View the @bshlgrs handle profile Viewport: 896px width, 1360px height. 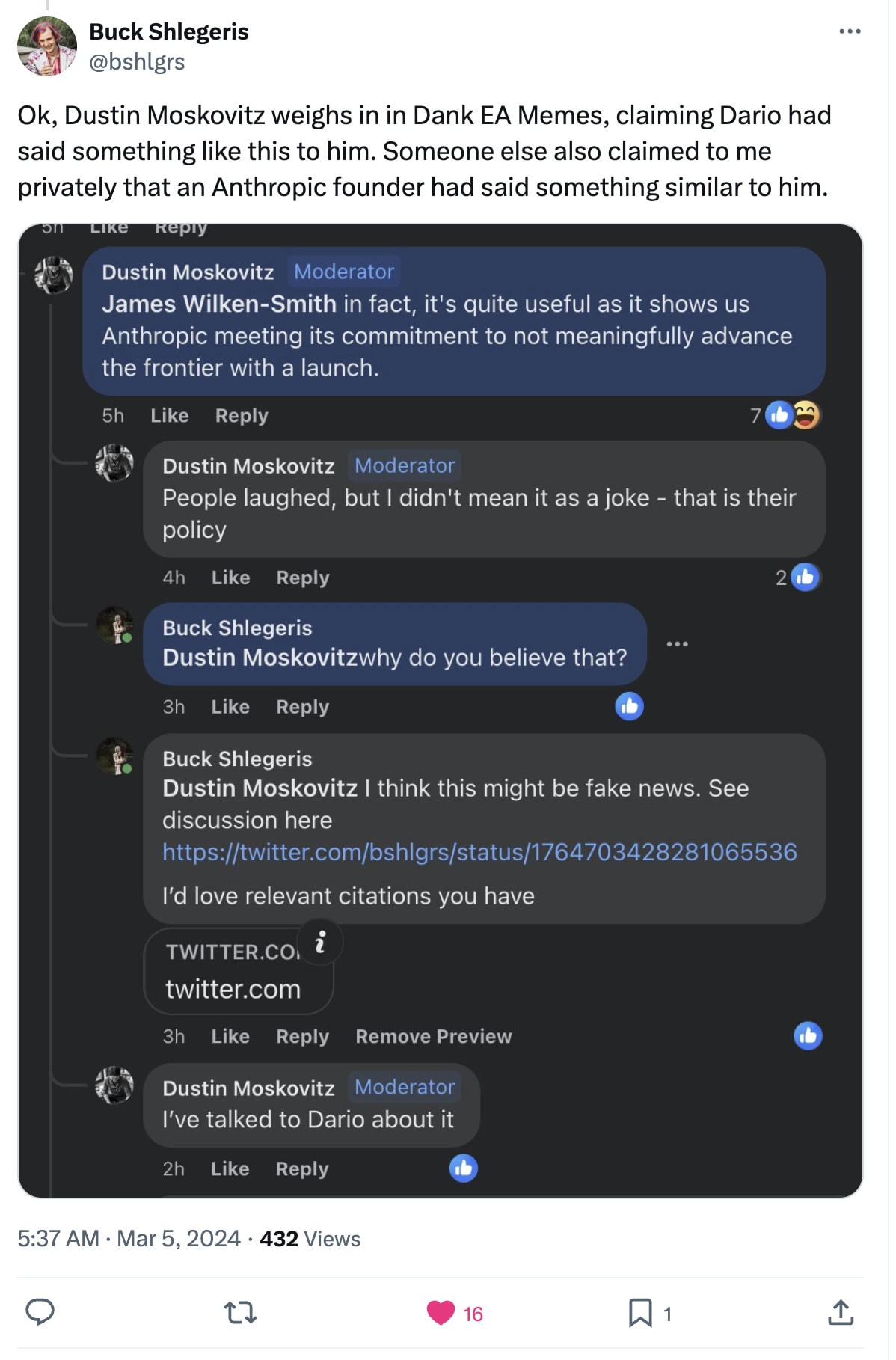click(137, 61)
